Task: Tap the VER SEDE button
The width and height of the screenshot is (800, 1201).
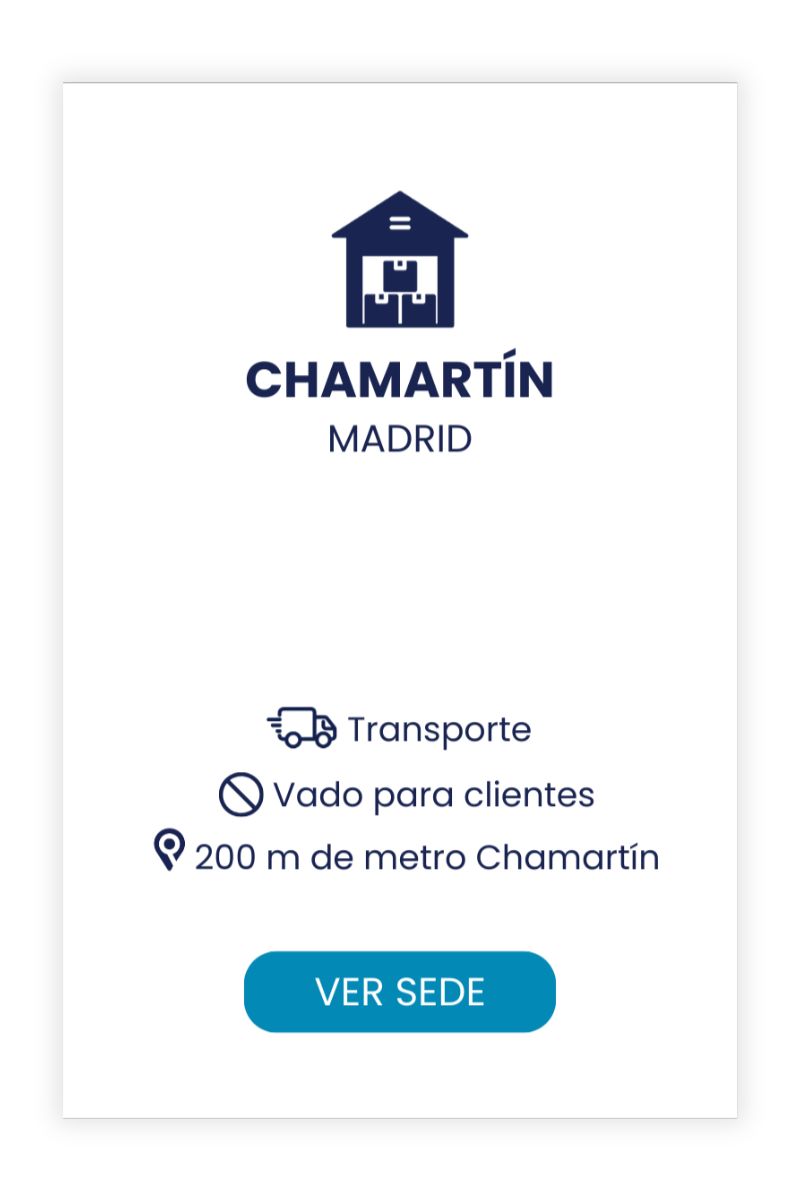Action: (399, 991)
